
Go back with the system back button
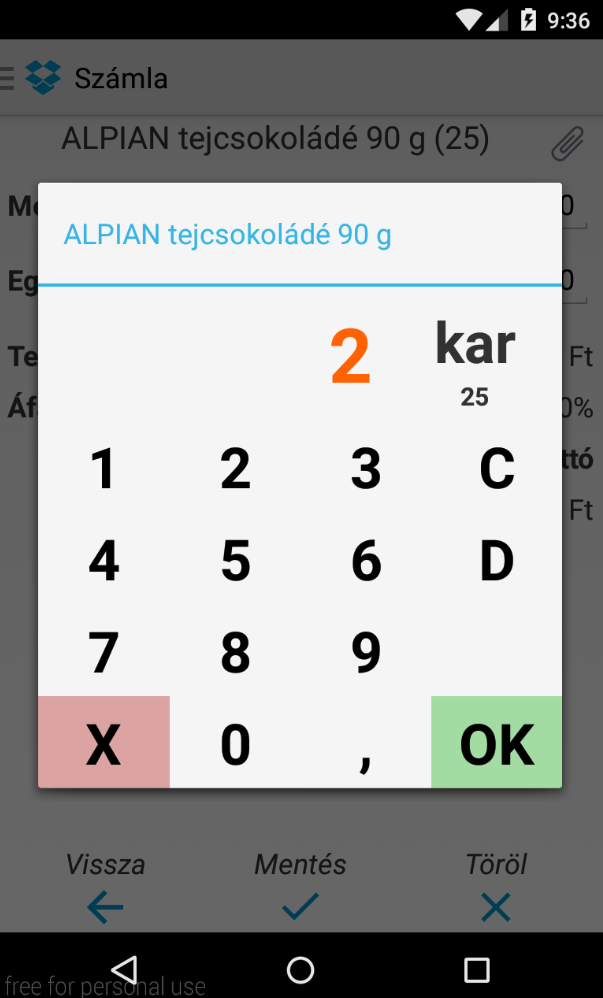click(x=125, y=970)
